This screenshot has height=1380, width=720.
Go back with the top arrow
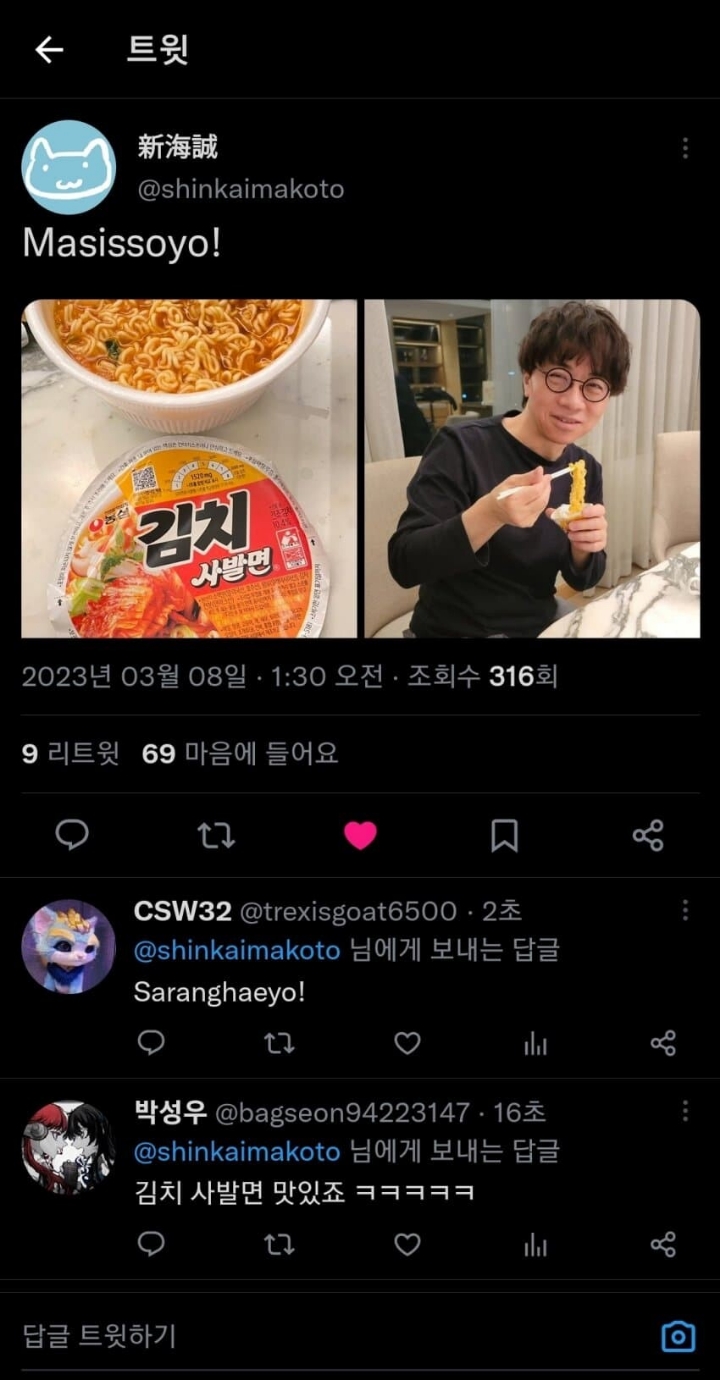coord(49,50)
